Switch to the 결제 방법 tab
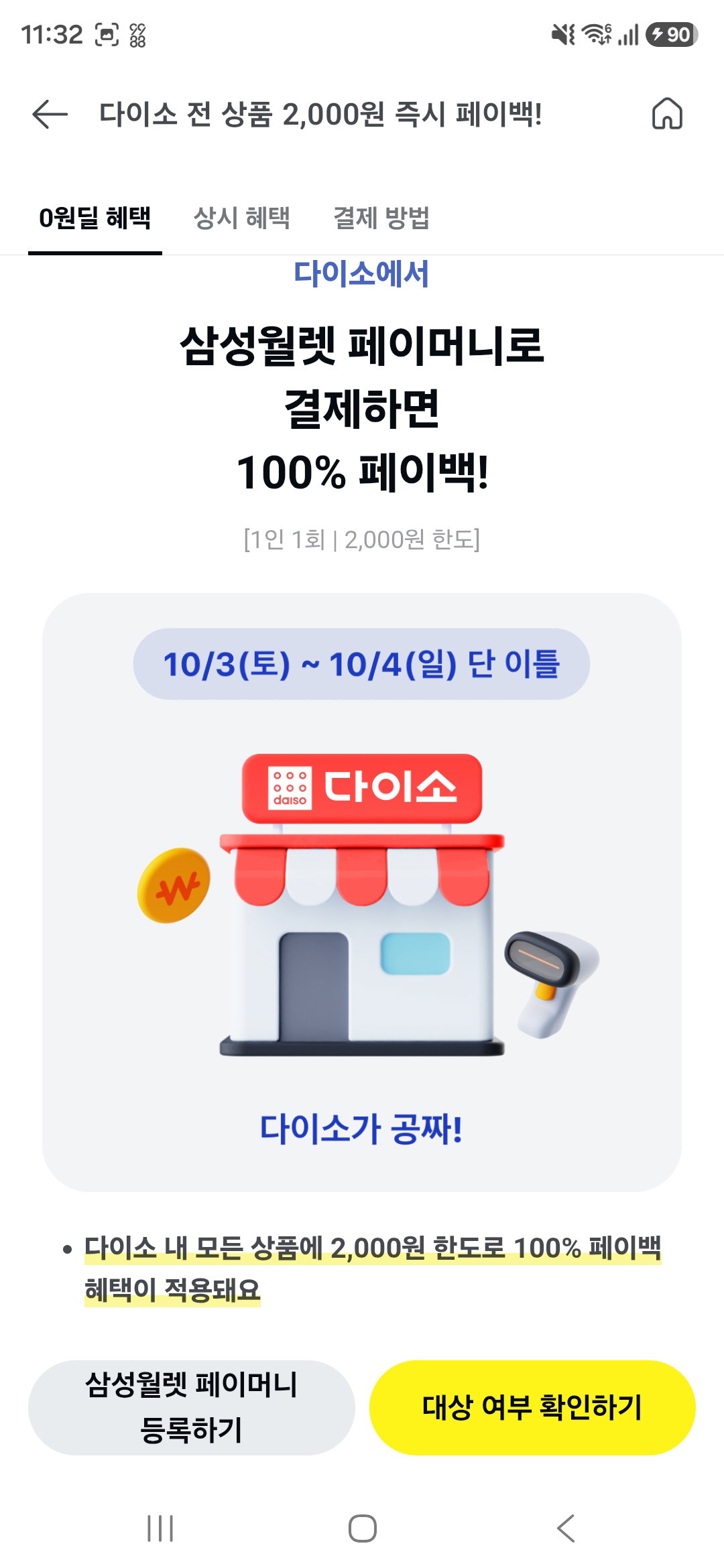 (x=381, y=218)
